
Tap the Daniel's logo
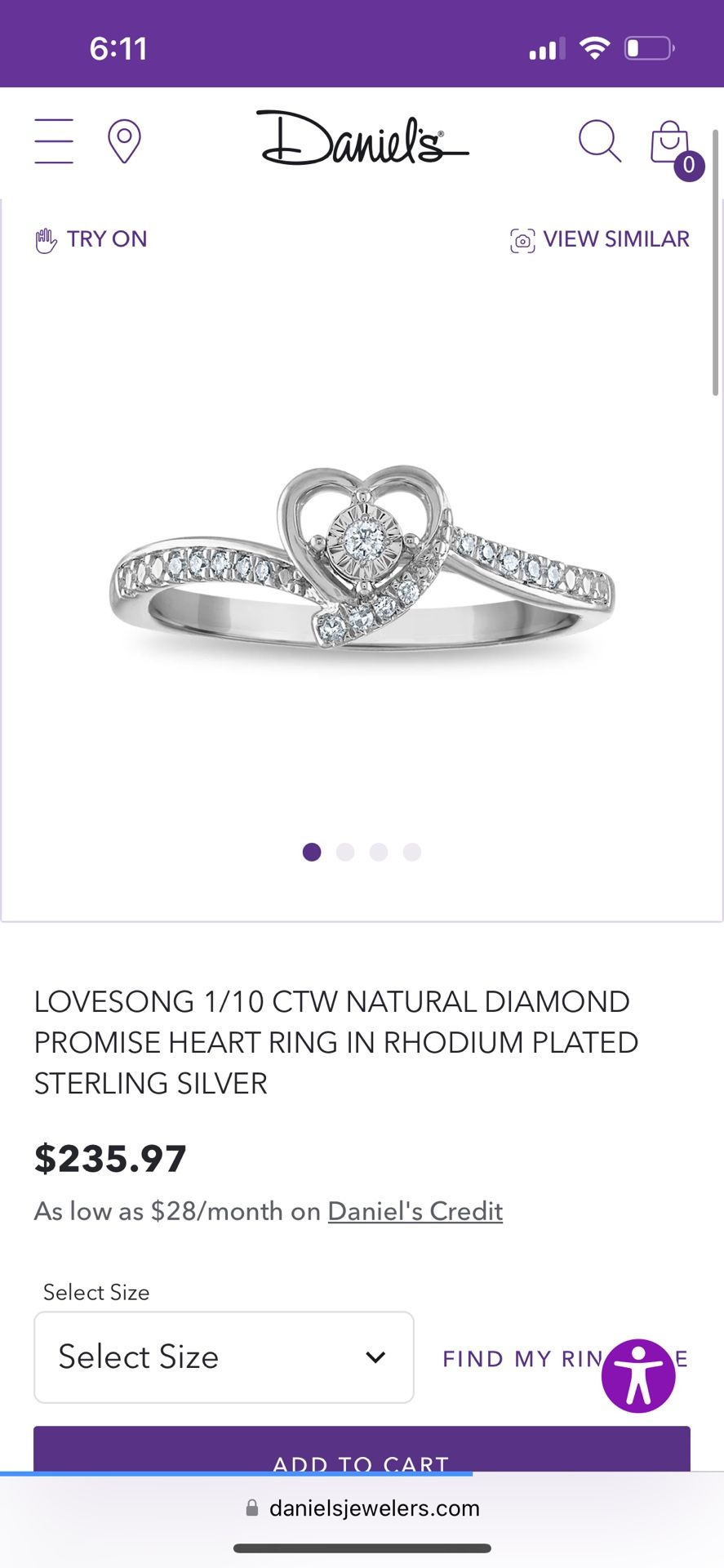pyautogui.click(x=362, y=140)
